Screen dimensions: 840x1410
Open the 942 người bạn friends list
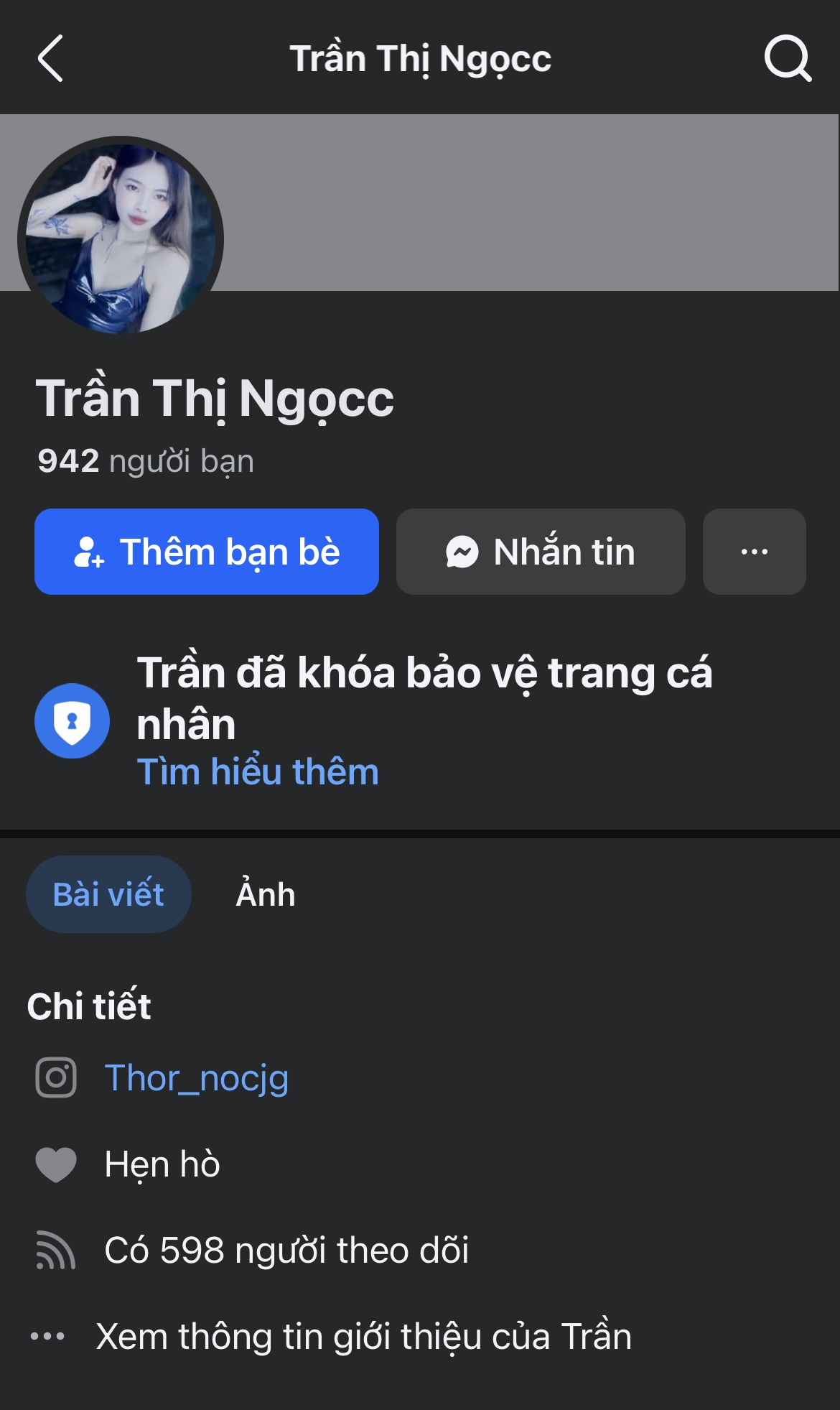point(146,461)
